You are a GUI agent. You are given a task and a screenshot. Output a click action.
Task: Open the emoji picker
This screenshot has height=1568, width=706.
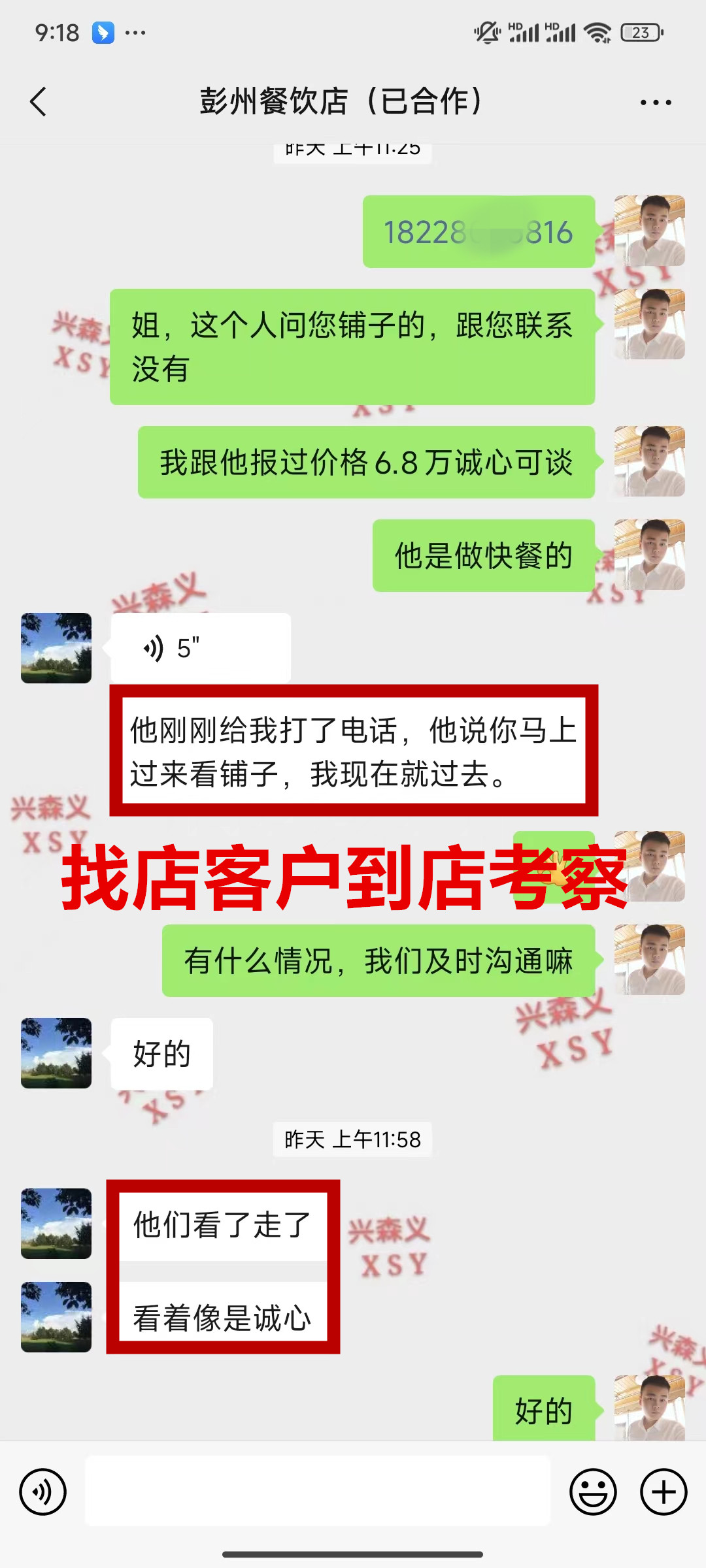pos(593,1492)
